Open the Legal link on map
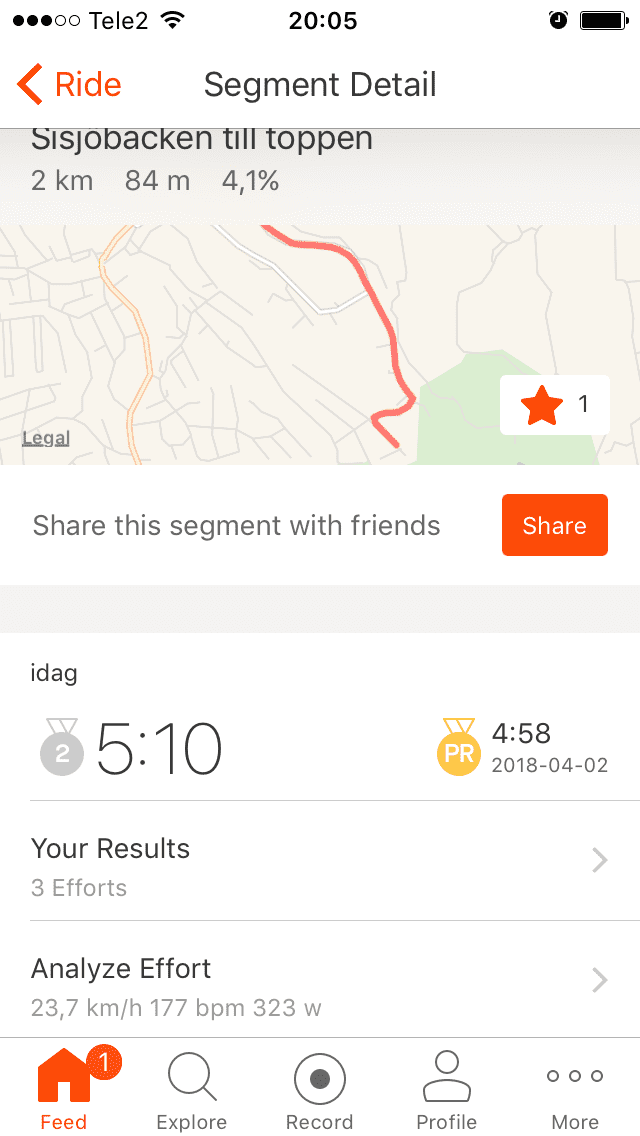This screenshot has height=1136, width=640. [46, 438]
